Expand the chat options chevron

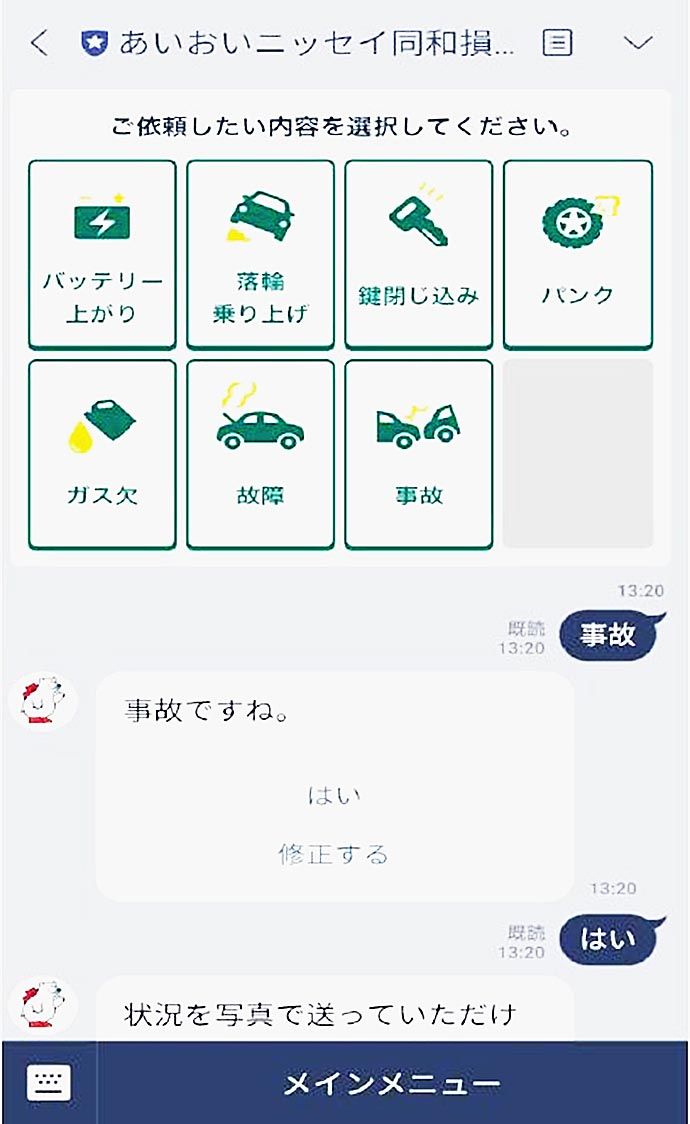point(637,43)
